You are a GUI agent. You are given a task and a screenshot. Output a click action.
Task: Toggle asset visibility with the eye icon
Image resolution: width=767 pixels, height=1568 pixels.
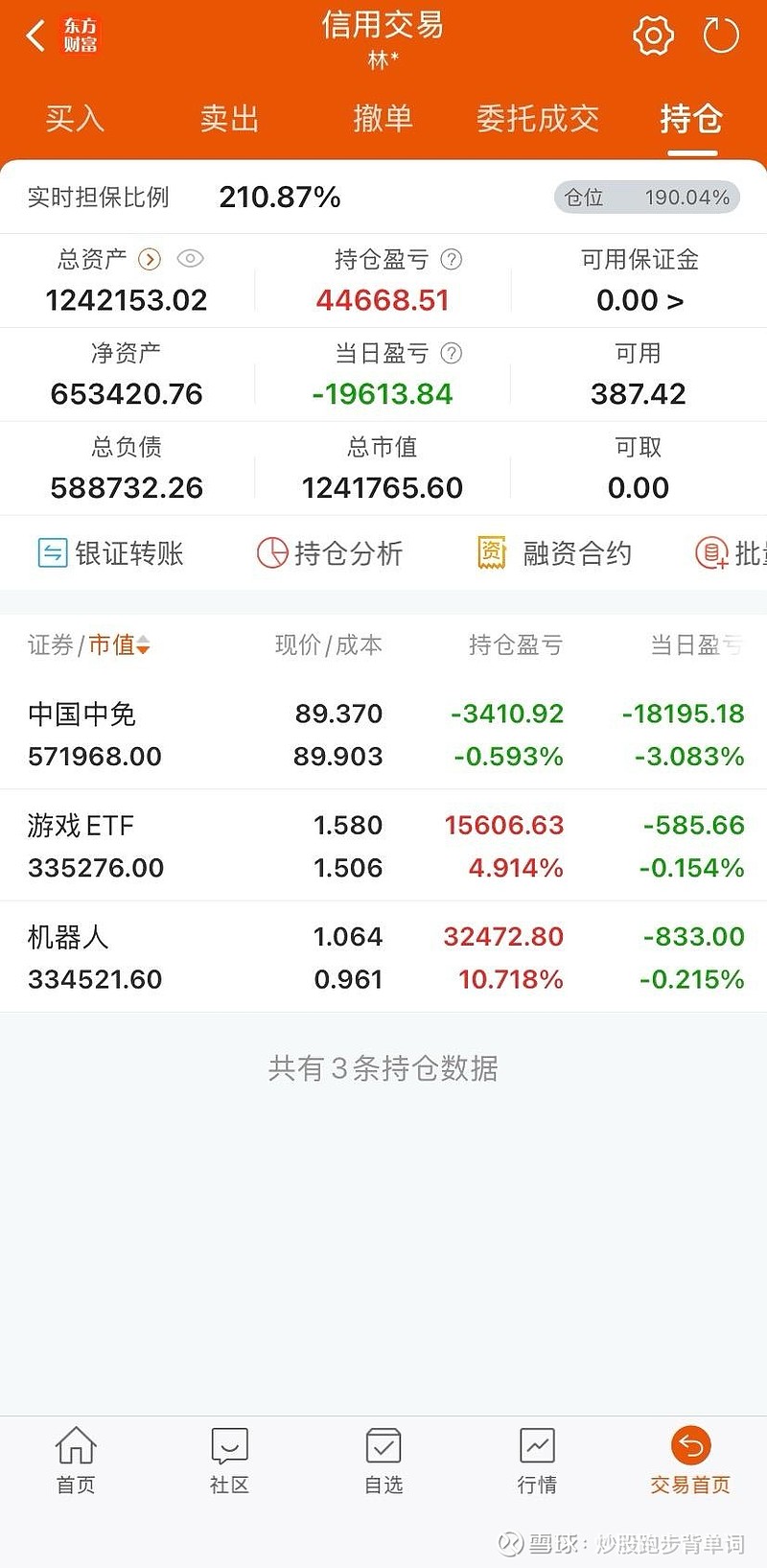point(190,259)
